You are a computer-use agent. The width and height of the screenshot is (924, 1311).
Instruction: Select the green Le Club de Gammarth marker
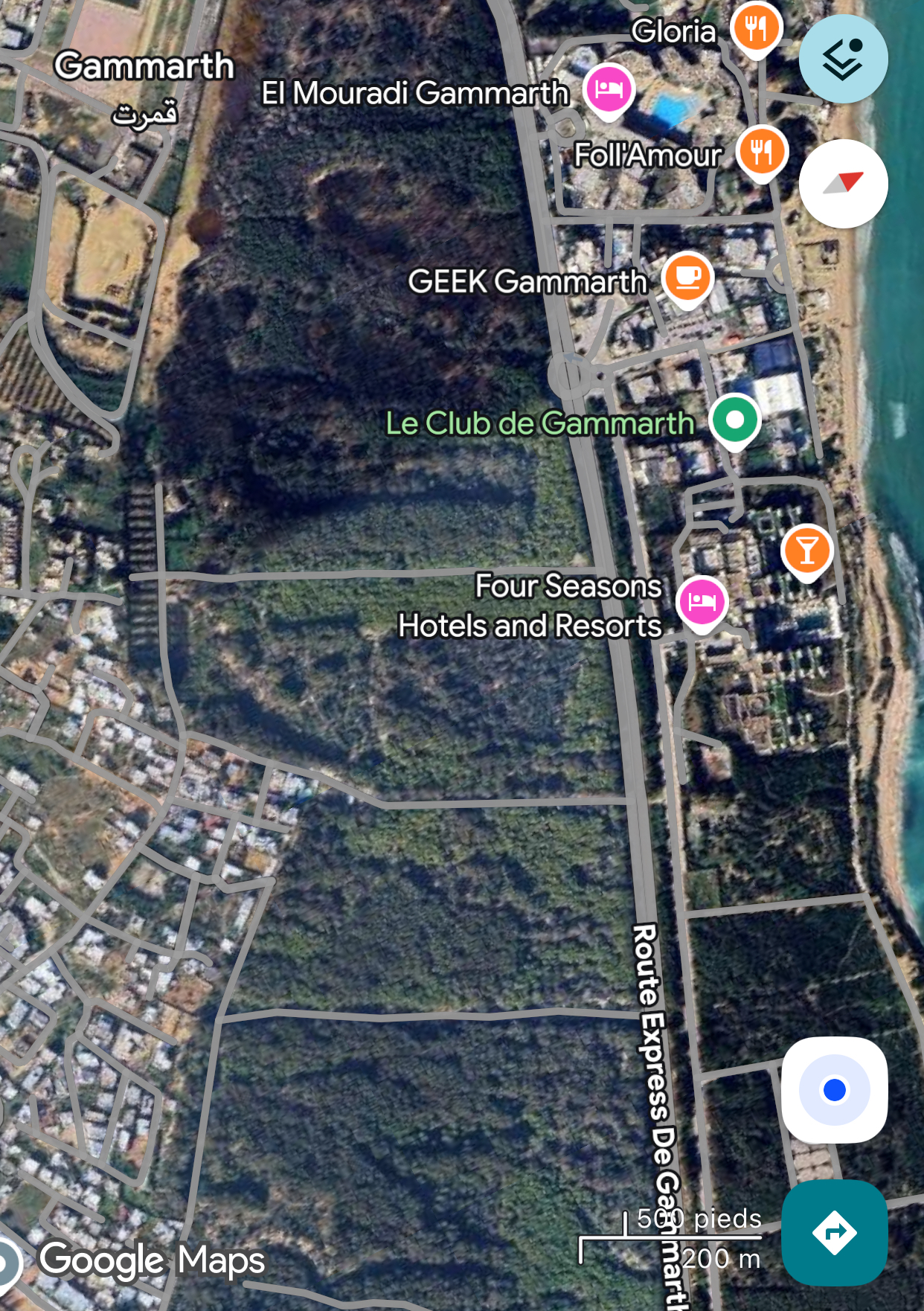(734, 420)
